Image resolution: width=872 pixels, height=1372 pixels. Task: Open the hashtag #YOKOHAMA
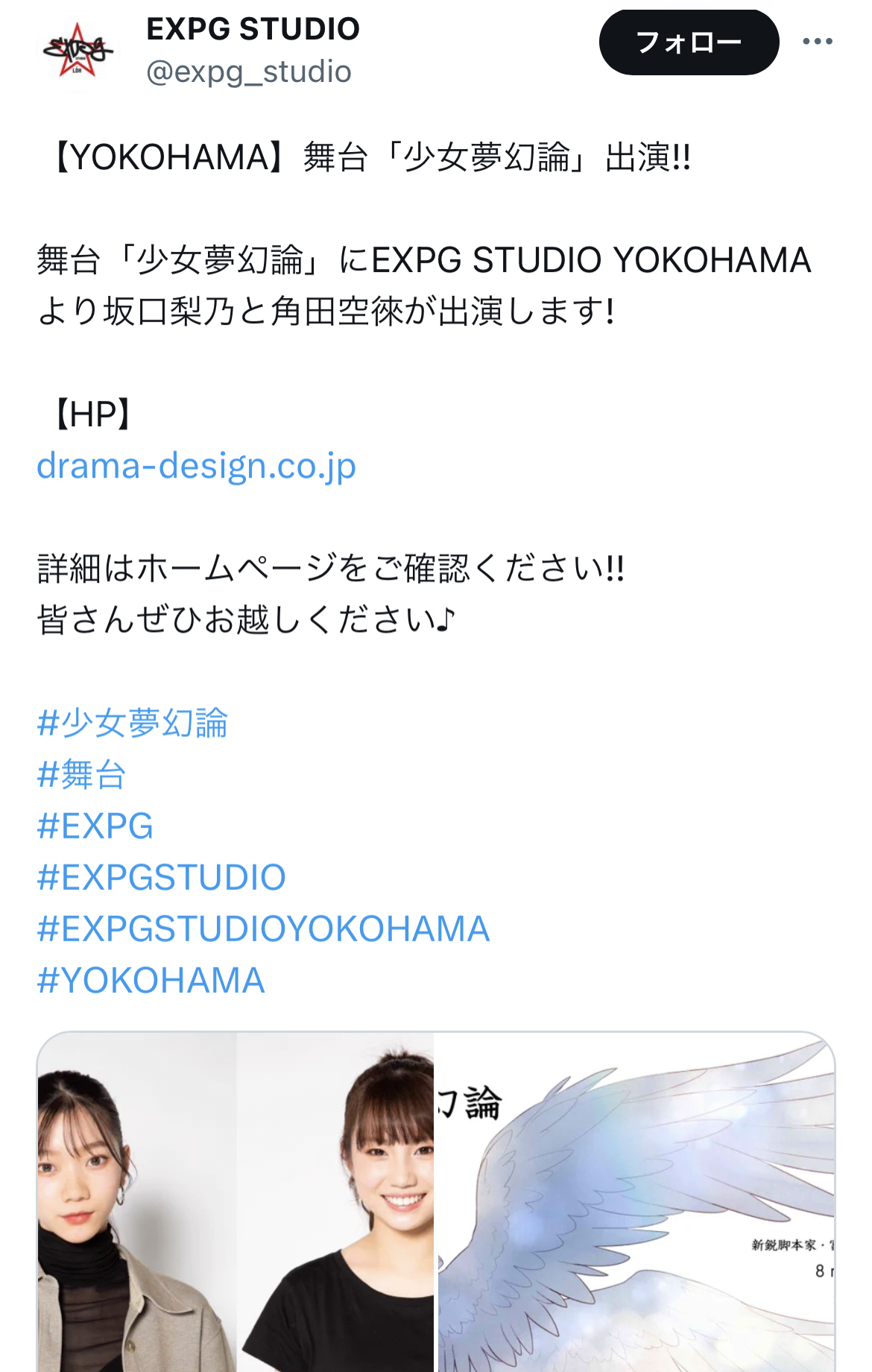tap(151, 980)
